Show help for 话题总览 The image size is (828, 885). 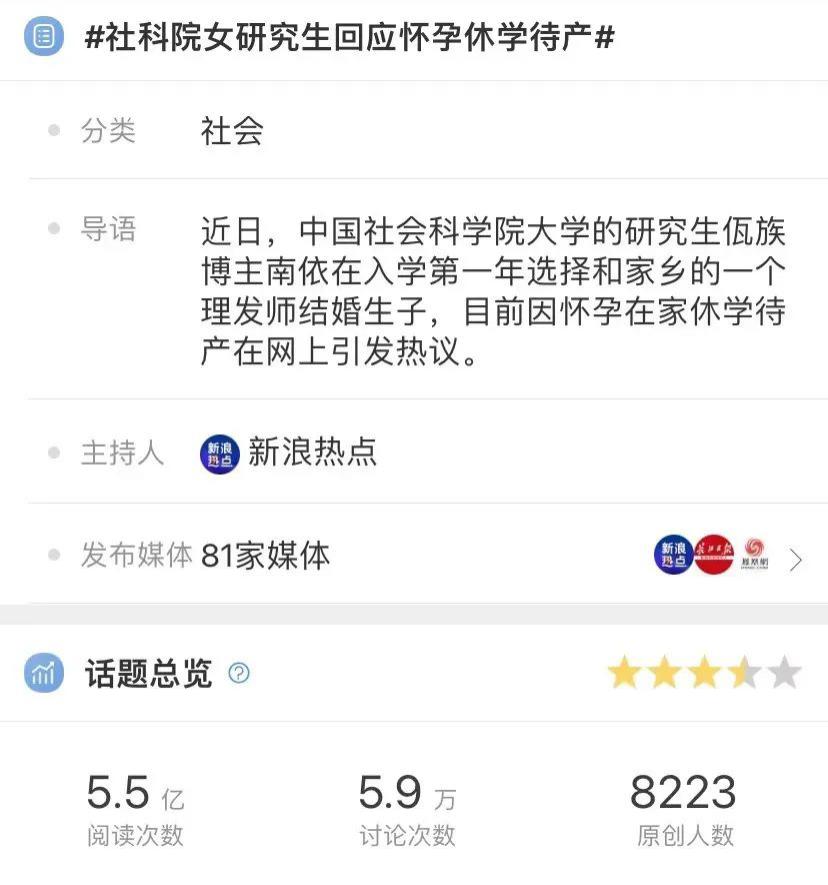(x=239, y=673)
